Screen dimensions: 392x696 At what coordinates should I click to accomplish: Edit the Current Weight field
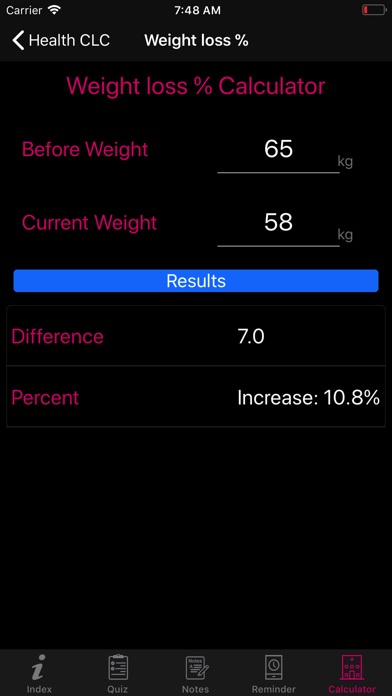point(278,222)
